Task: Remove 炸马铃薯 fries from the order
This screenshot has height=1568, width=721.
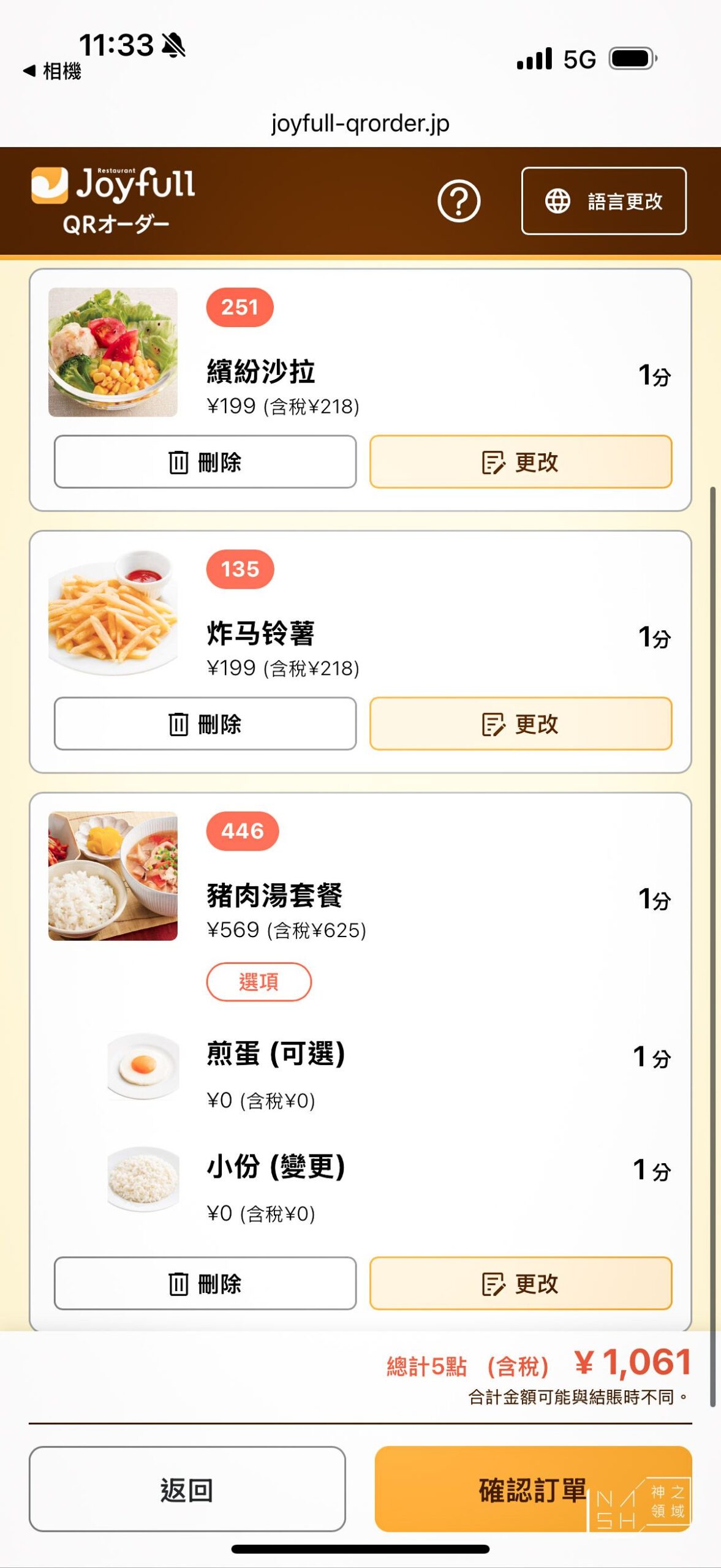Action: (x=205, y=723)
